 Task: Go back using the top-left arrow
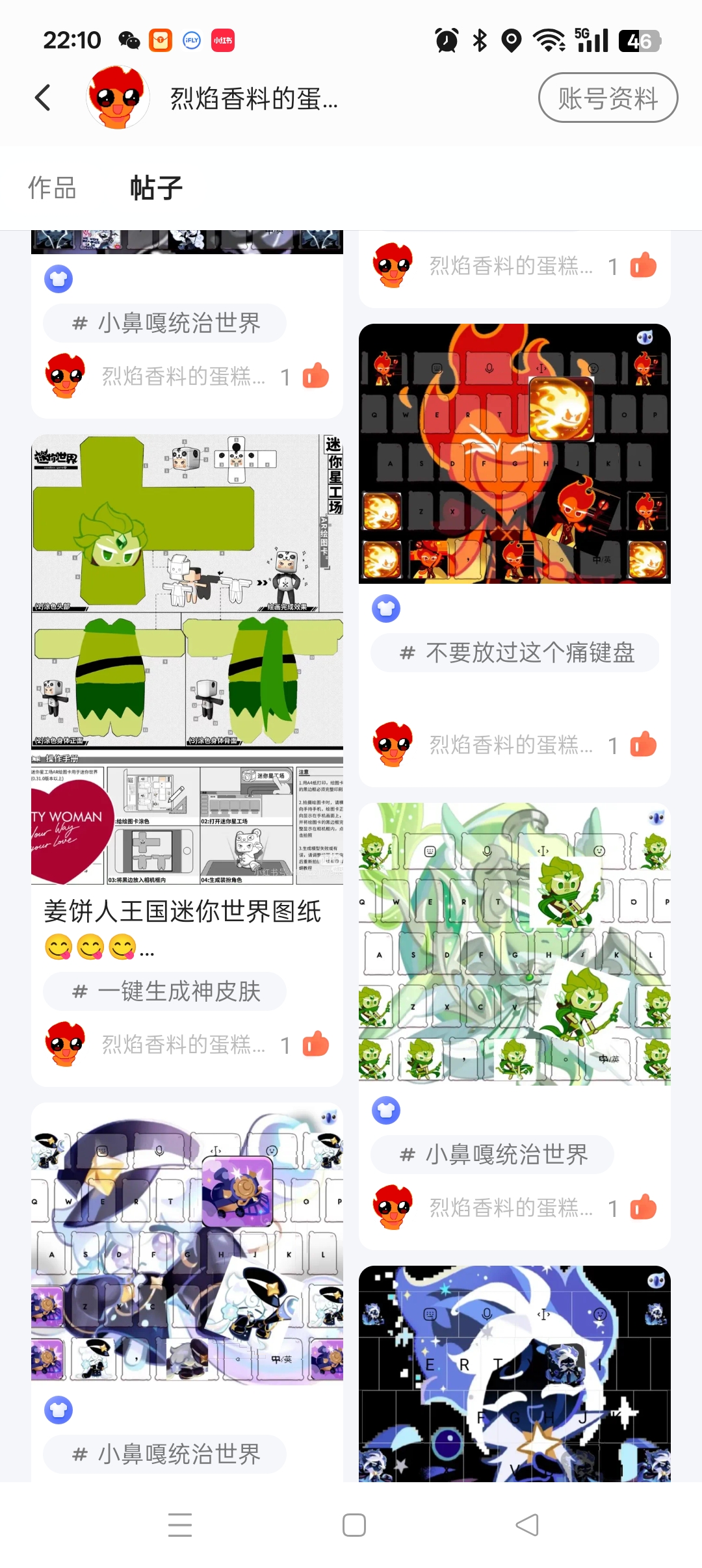43,98
